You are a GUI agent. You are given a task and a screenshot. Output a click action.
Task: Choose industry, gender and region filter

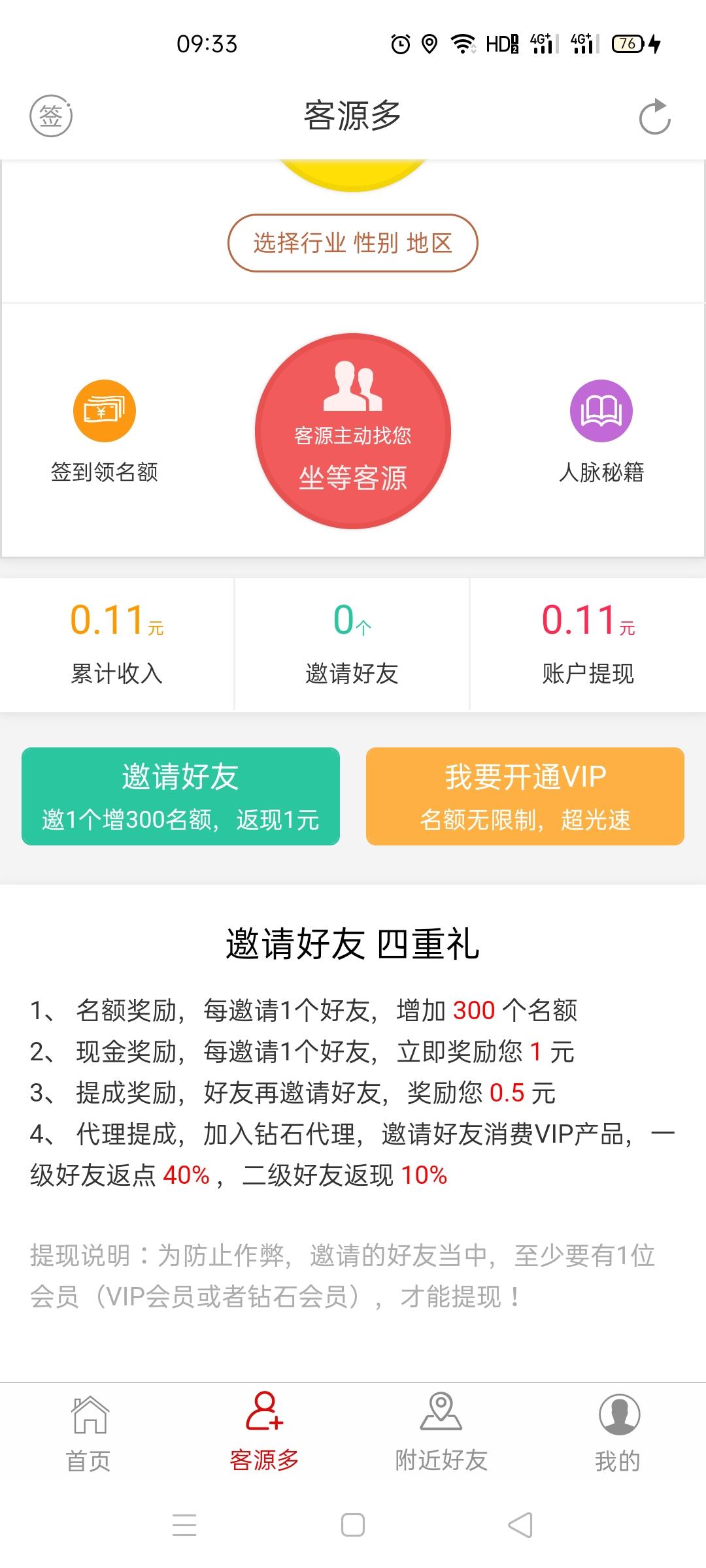(x=353, y=243)
